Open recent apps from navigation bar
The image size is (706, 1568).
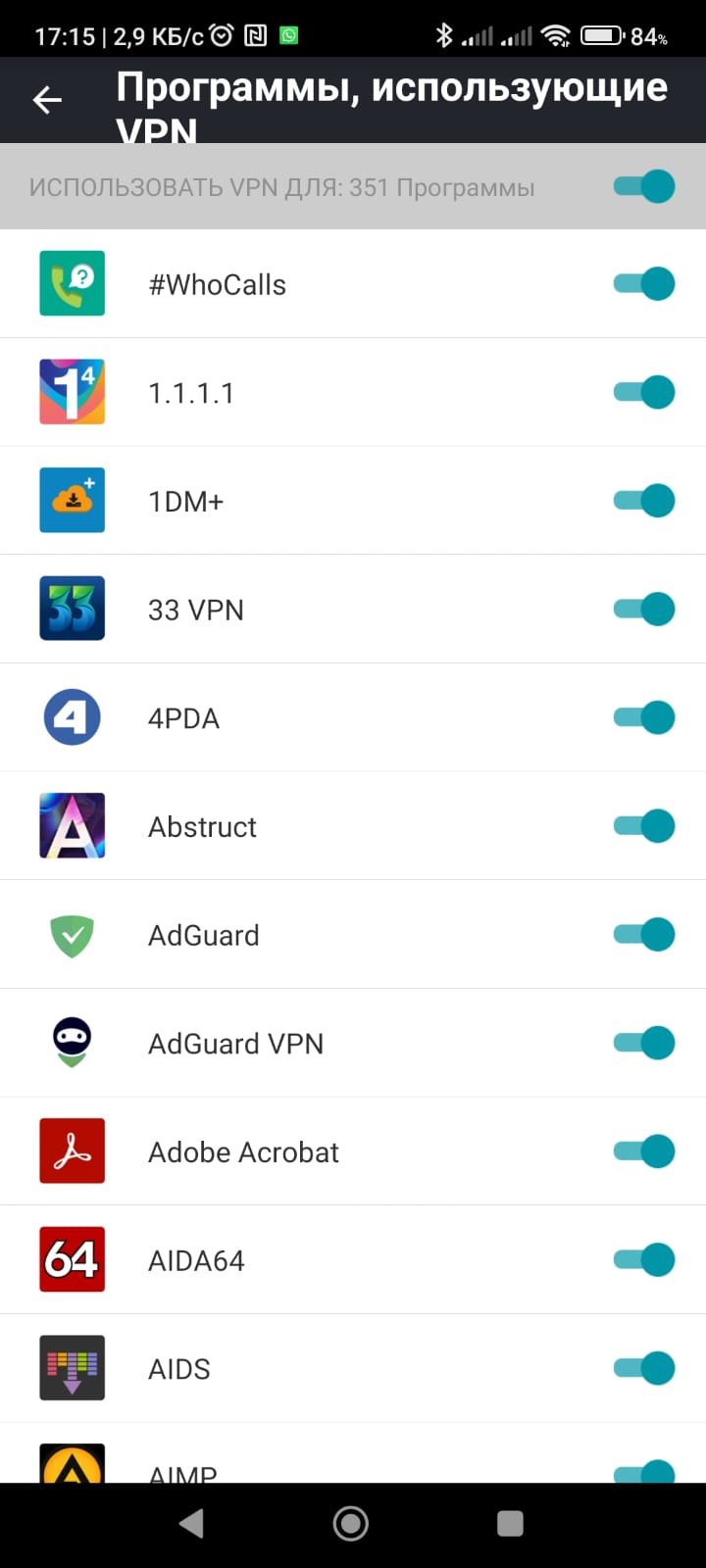(x=510, y=1523)
